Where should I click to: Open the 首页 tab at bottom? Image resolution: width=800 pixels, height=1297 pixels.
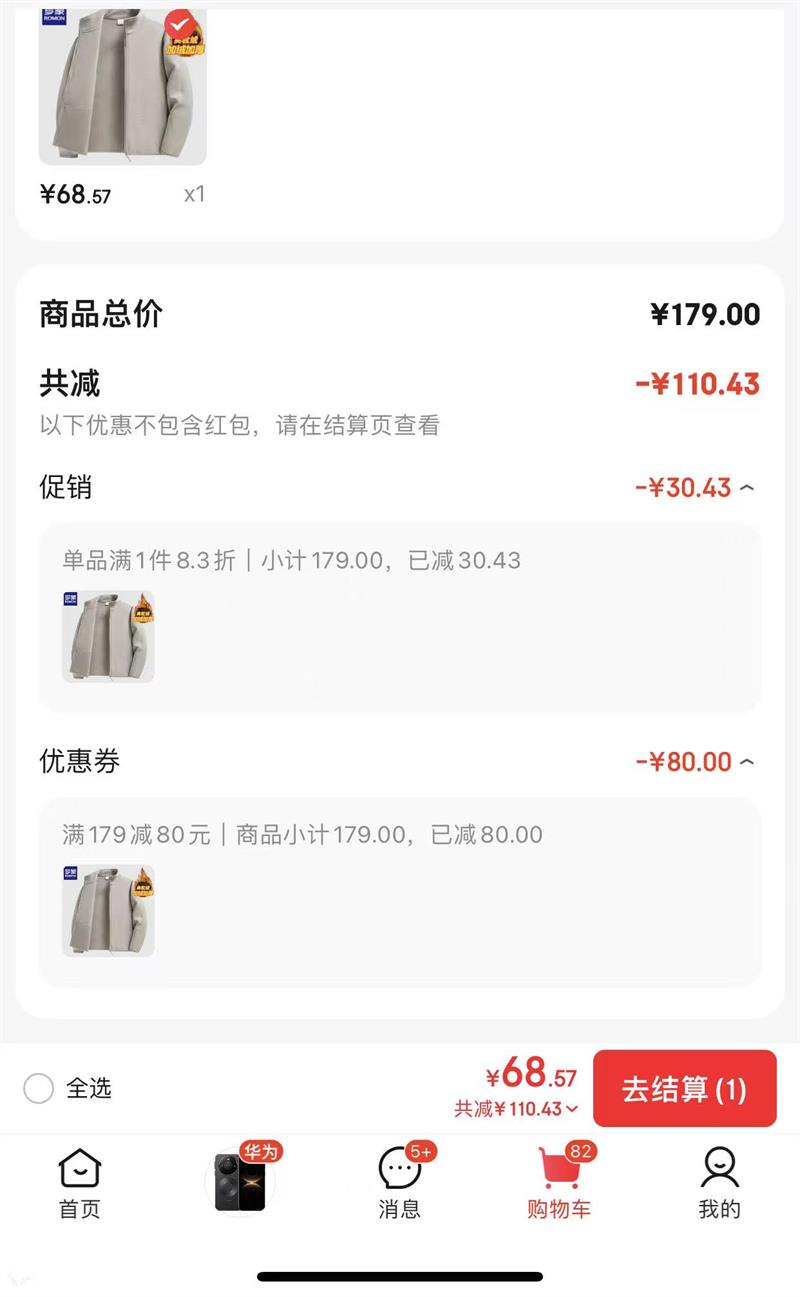click(x=80, y=1182)
